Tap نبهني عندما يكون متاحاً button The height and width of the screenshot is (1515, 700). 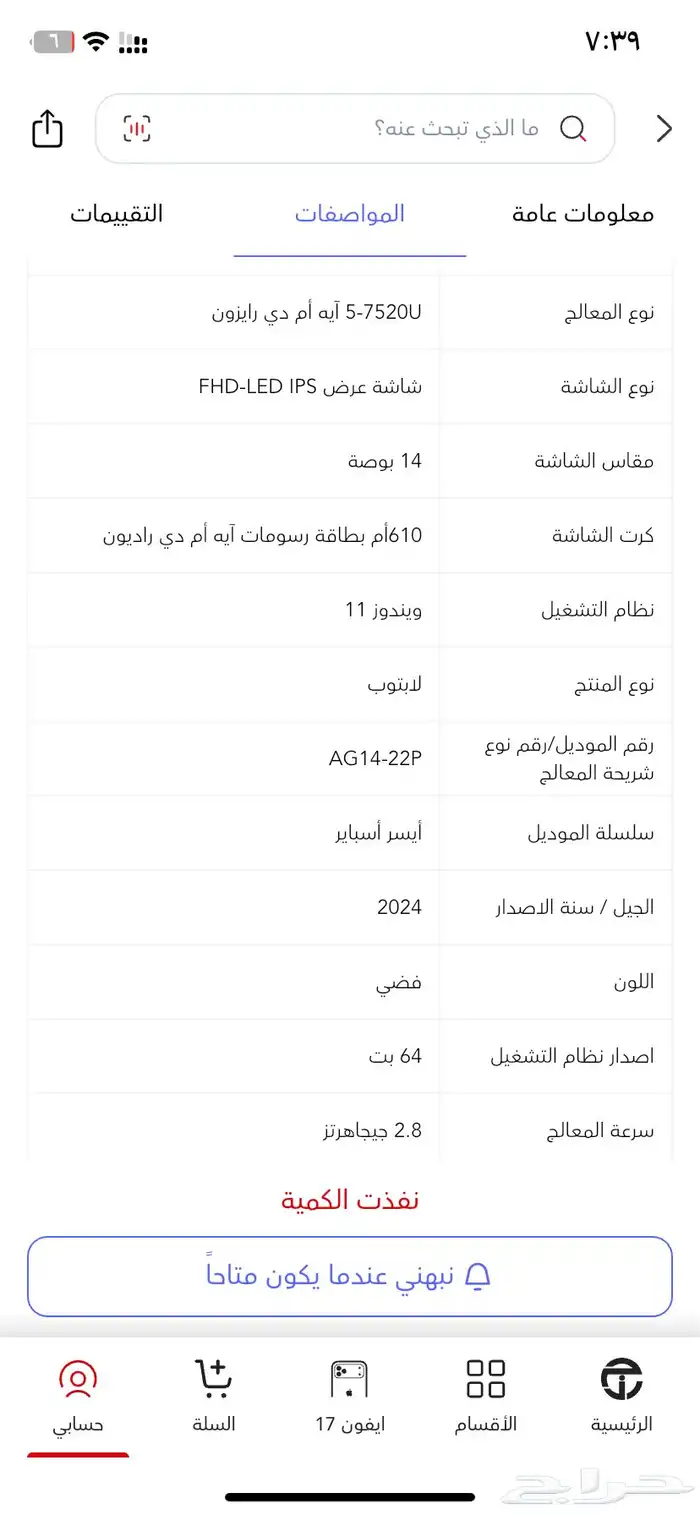point(350,1276)
